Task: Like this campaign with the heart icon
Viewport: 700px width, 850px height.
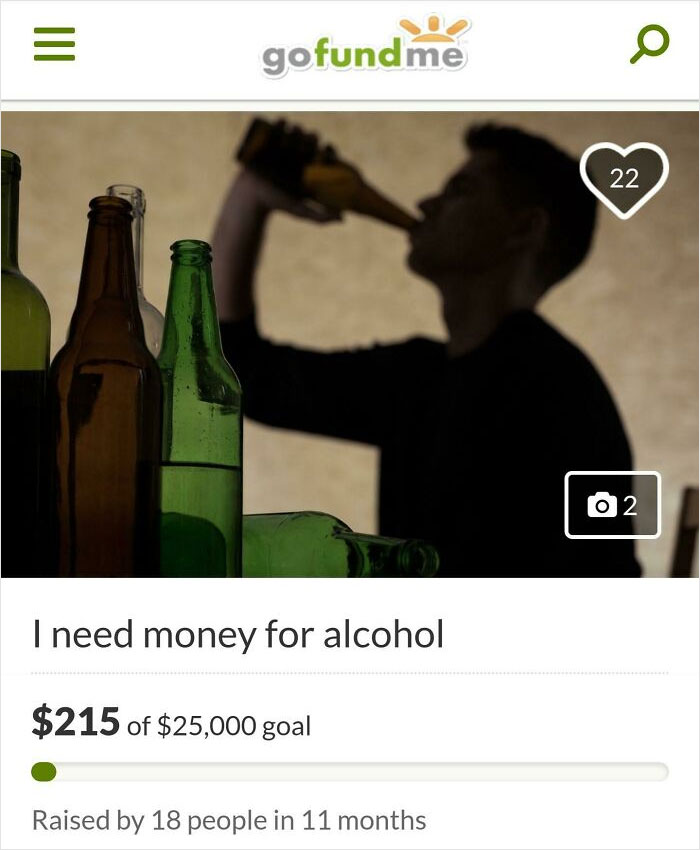Action: click(x=623, y=179)
